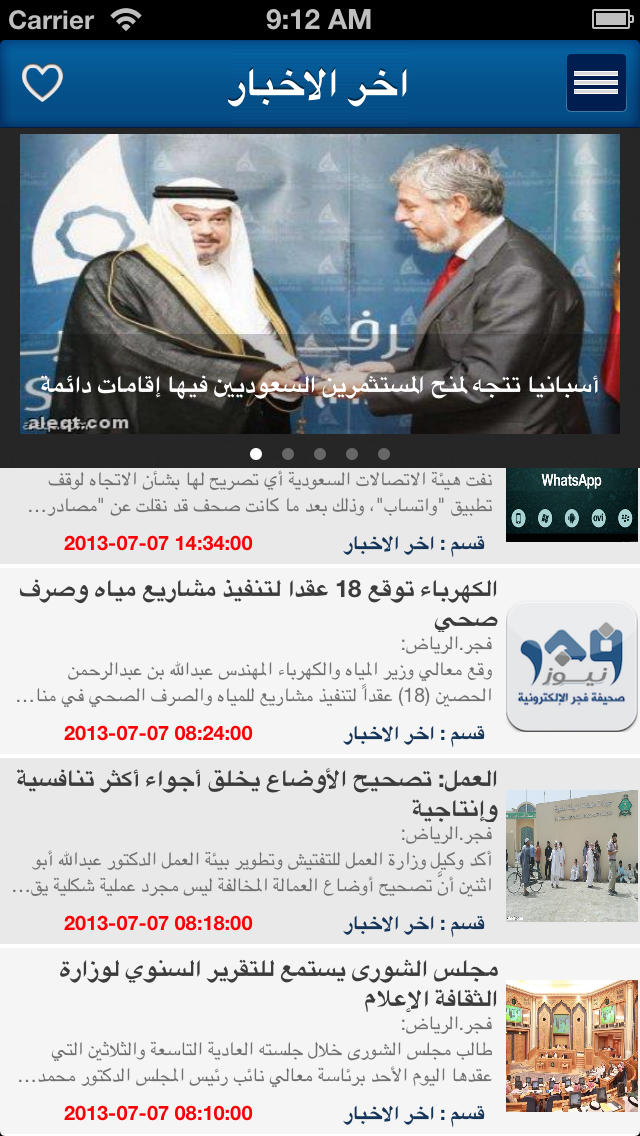640x1136 pixels.
Task: Open the article about 18 electricity contracts
Action: point(320,660)
